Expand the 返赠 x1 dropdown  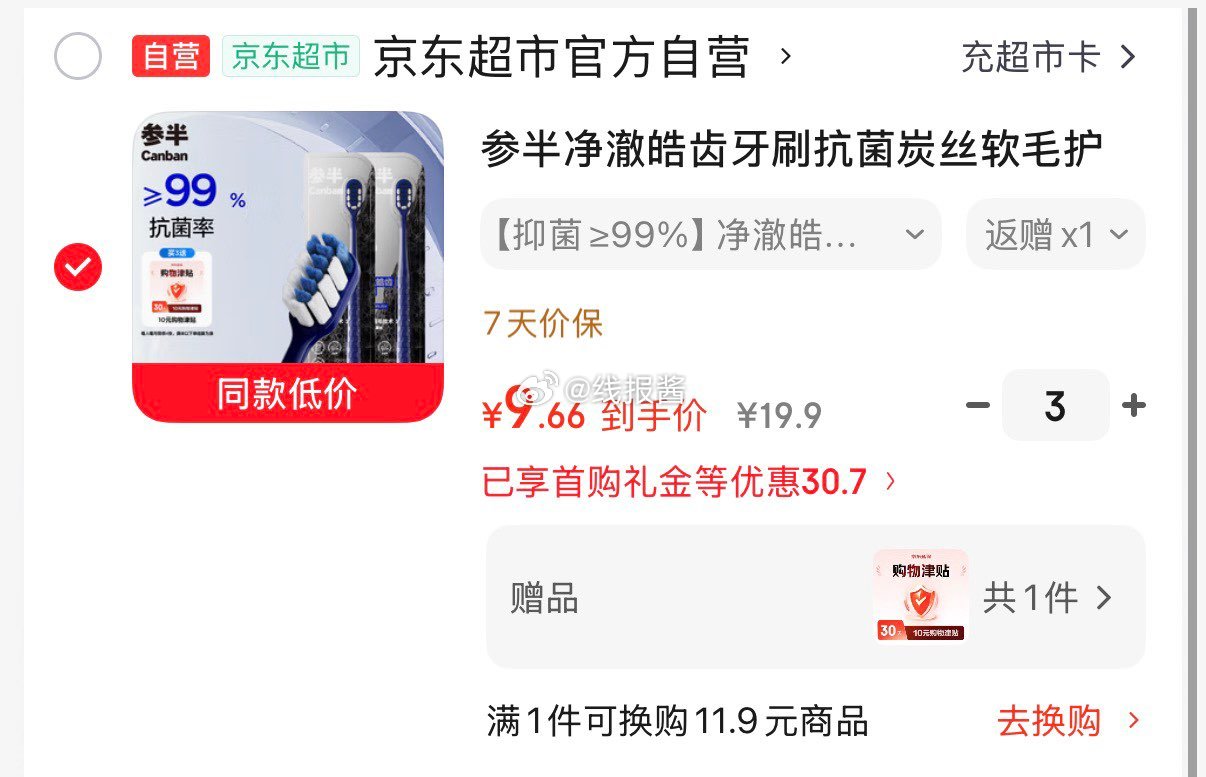click(1055, 235)
